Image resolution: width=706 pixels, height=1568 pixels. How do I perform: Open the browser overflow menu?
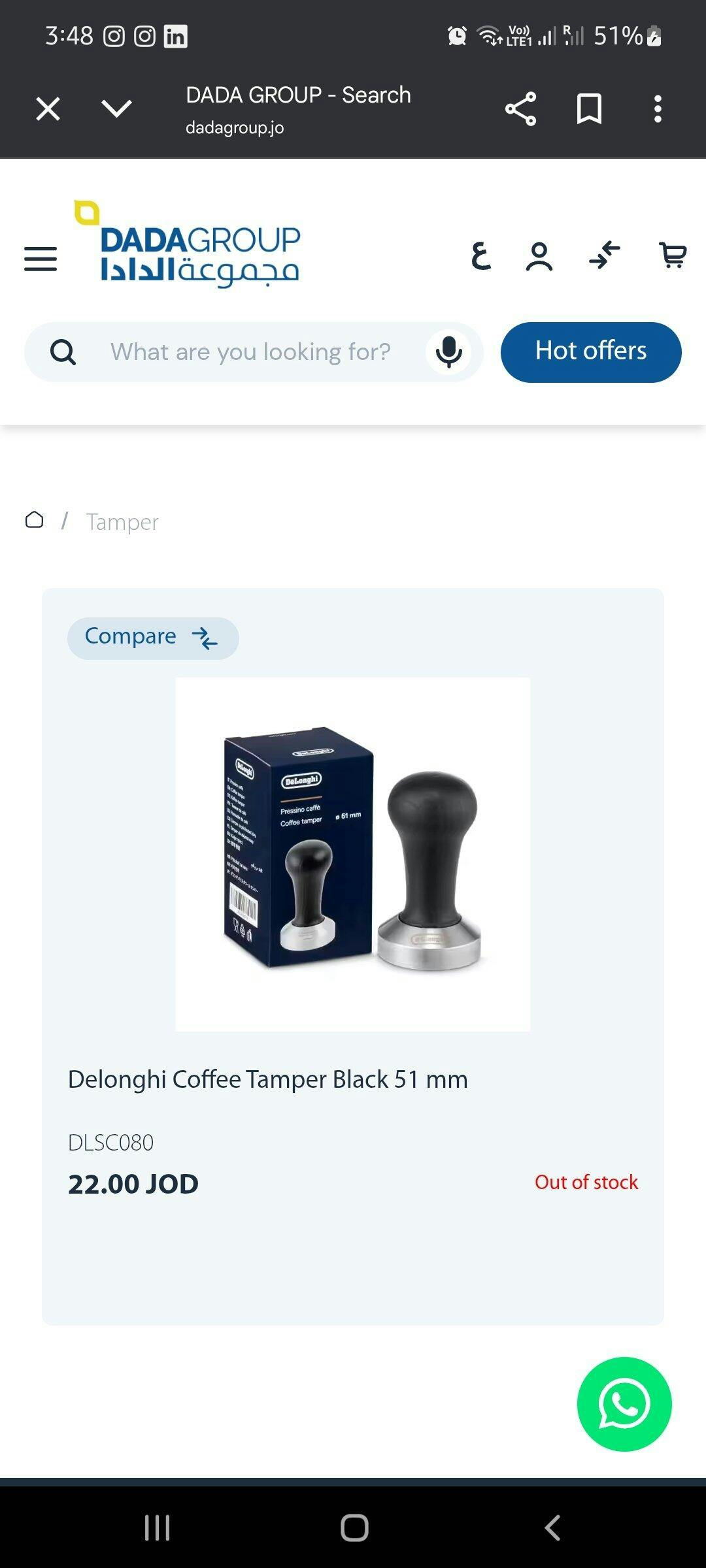click(658, 108)
